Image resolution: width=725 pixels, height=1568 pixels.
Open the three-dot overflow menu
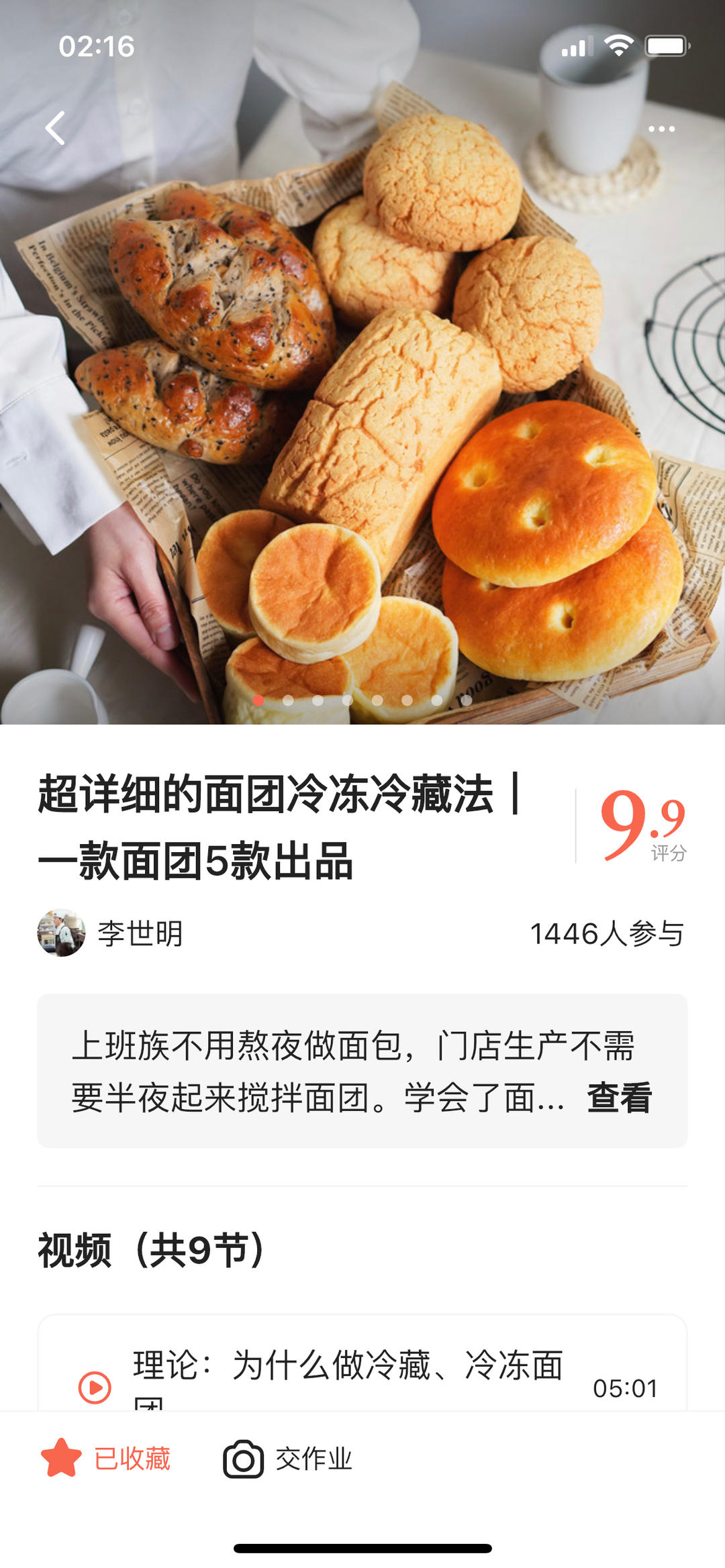[661, 129]
